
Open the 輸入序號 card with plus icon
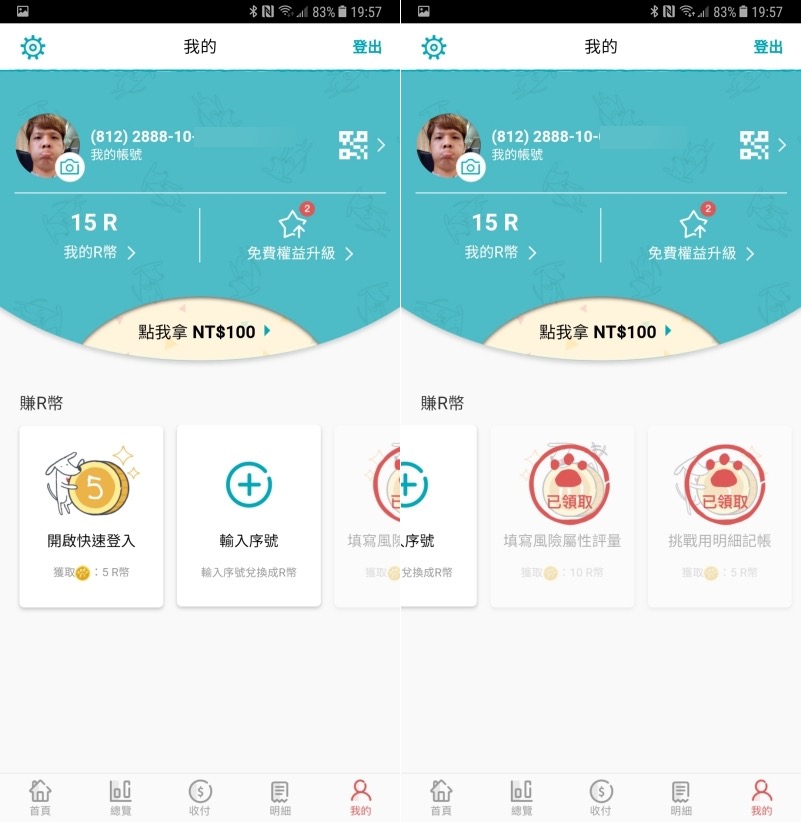[x=249, y=516]
